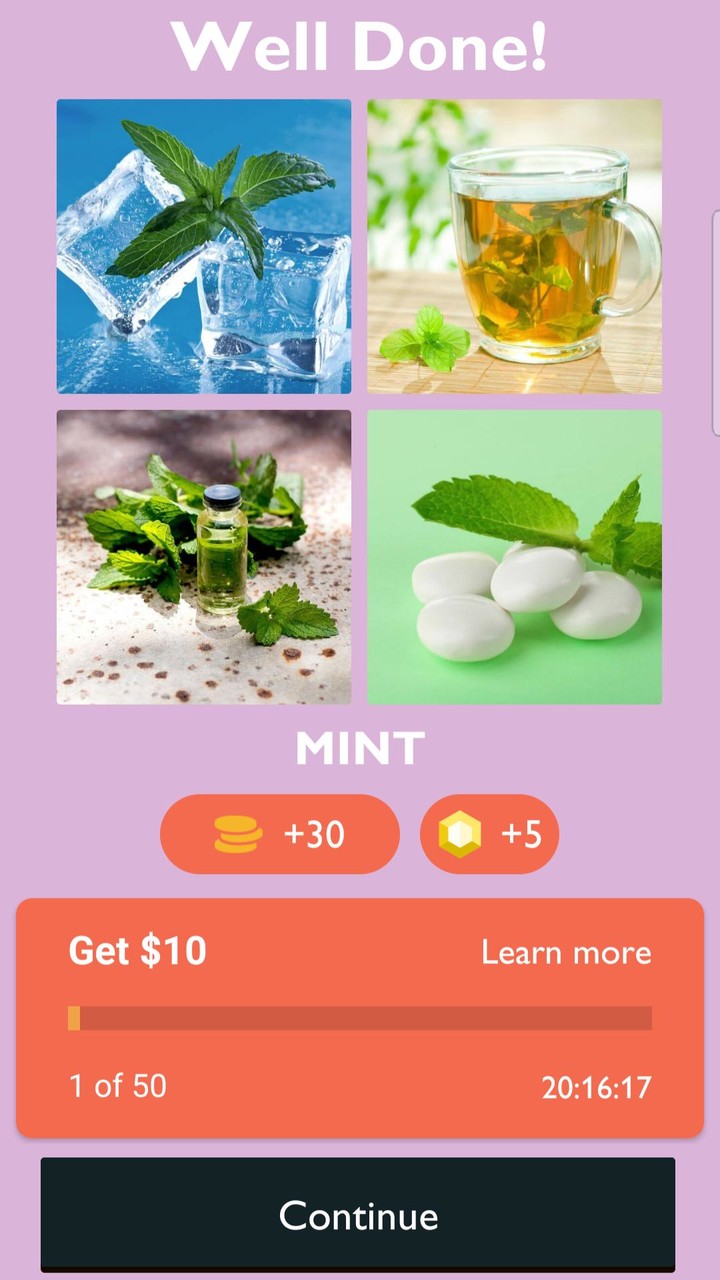Open the mint tea cup image
This screenshot has height=1280, width=720.
click(515, 246)
